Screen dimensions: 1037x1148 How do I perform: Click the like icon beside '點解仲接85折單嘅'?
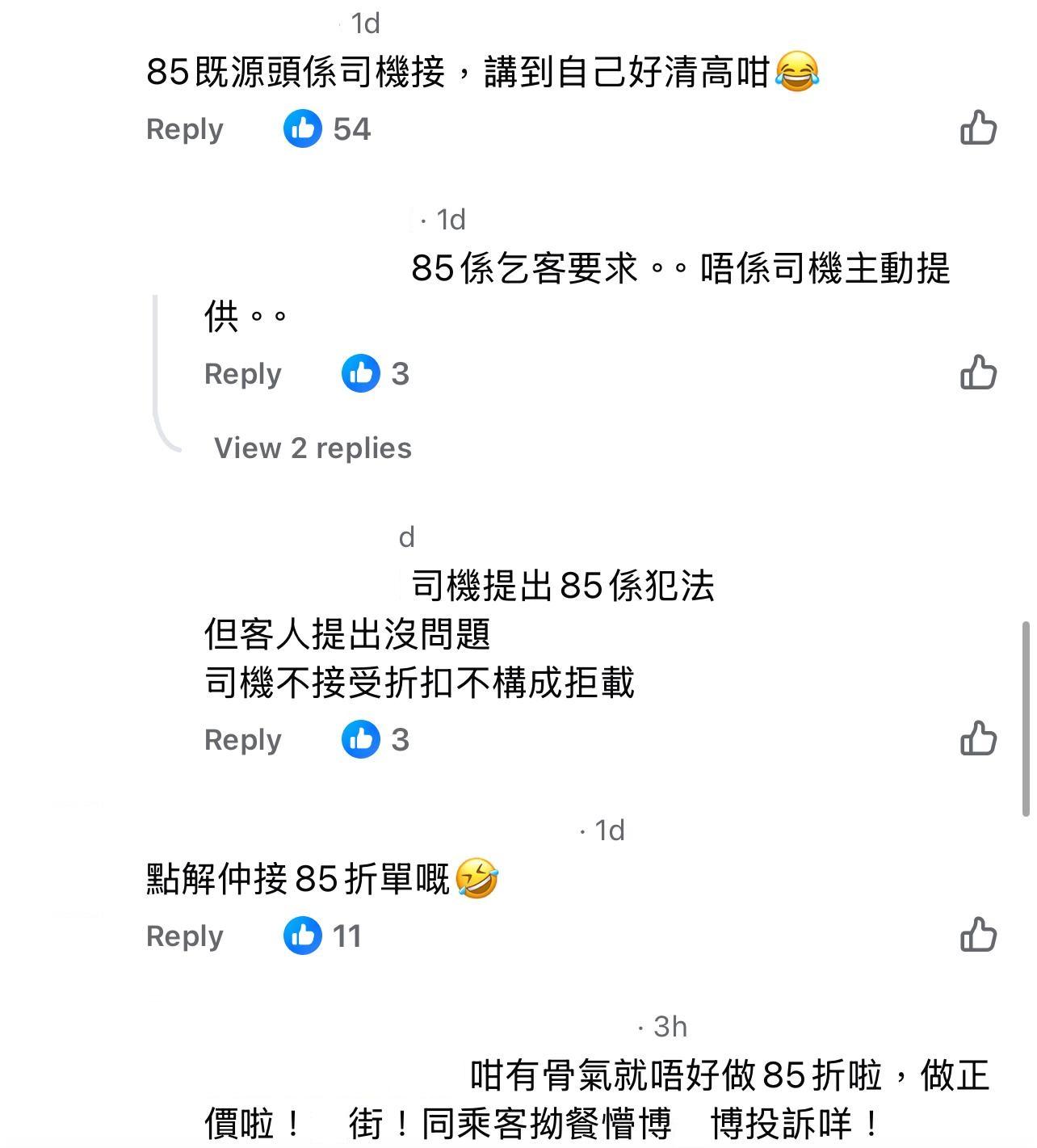point(978,936)
